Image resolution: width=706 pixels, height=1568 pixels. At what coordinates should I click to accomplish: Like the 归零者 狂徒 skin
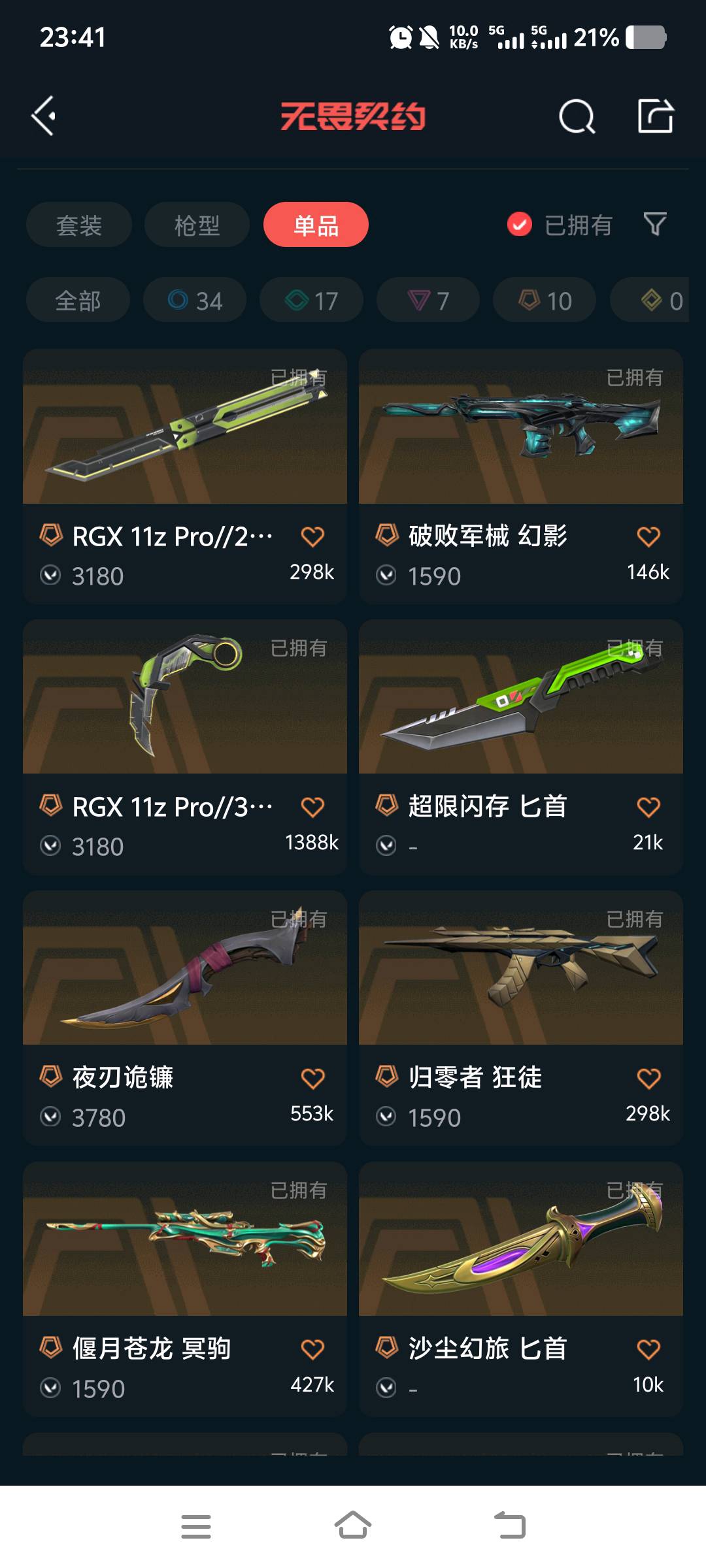(648, 1079)
